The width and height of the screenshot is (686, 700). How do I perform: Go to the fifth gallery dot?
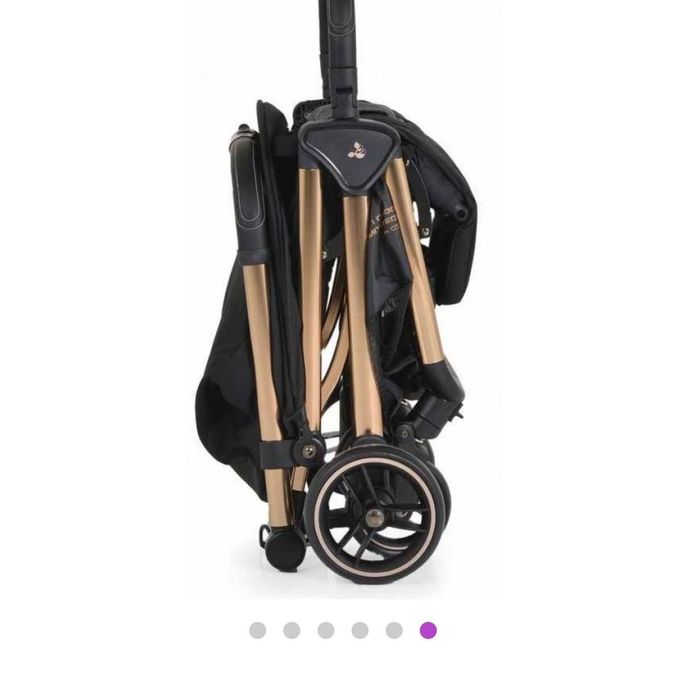click(394, 630)
